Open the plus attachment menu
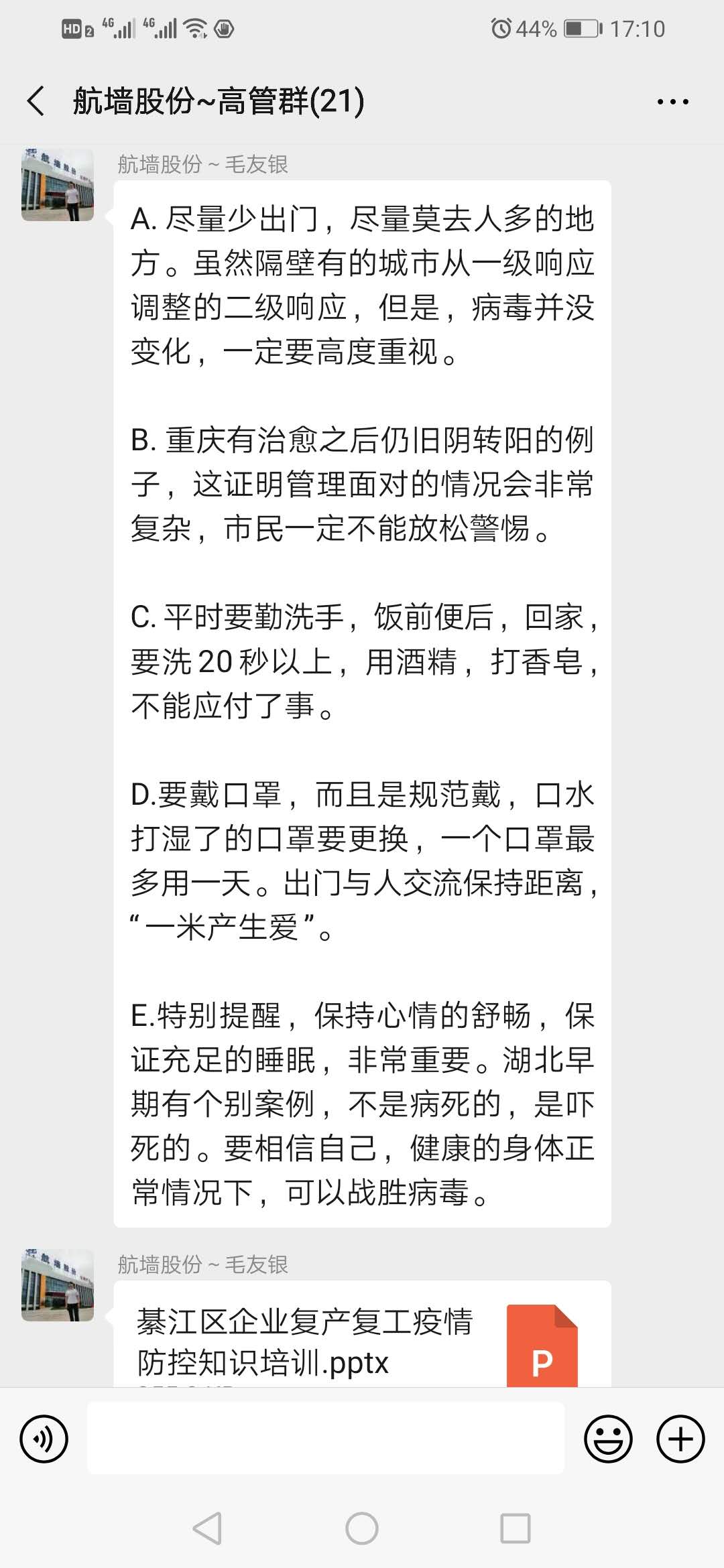Image resolution: width=724 pixels, height=1568 pixels. click(x=680, y=1439)
